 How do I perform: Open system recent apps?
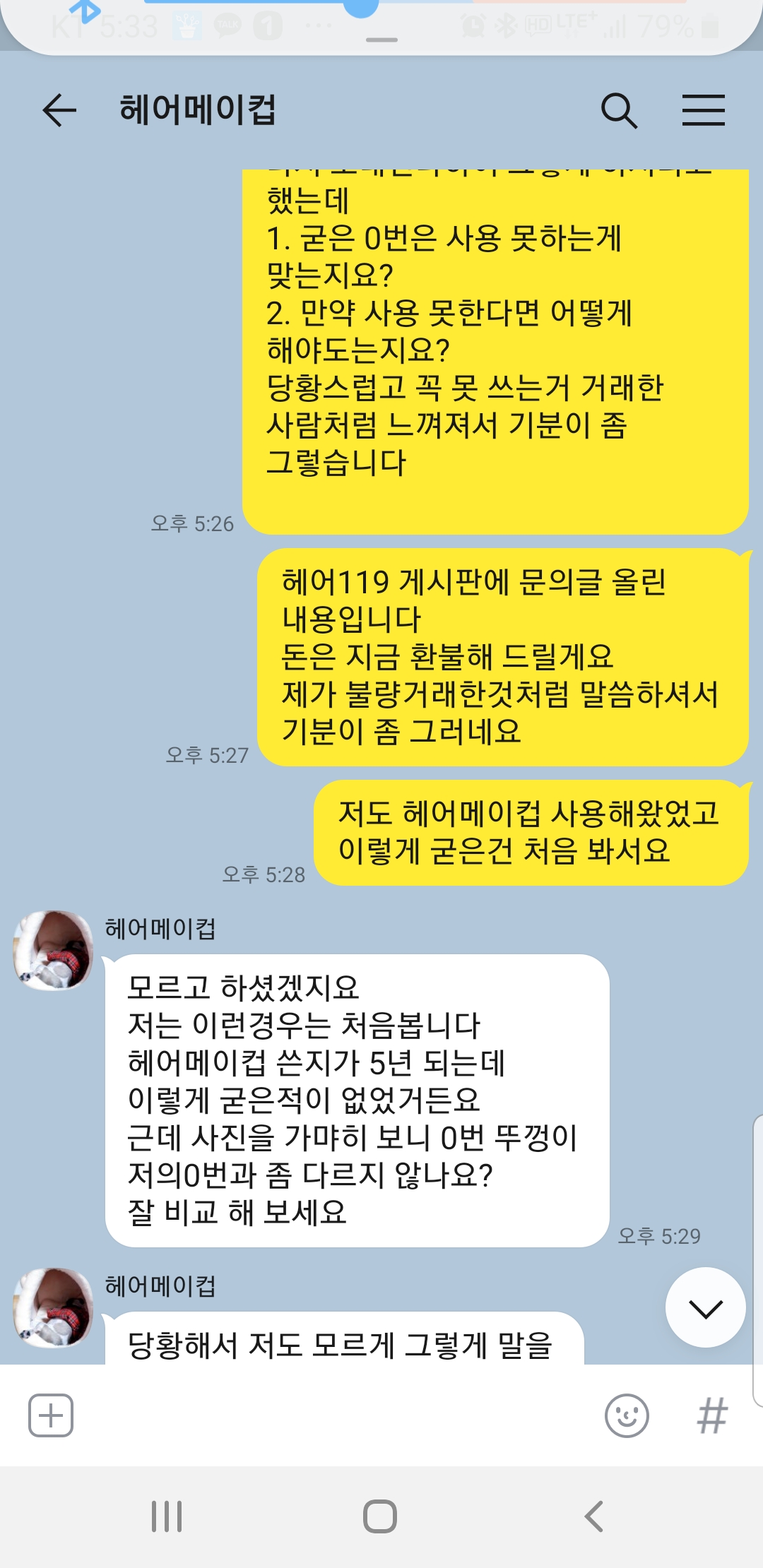167,1516
